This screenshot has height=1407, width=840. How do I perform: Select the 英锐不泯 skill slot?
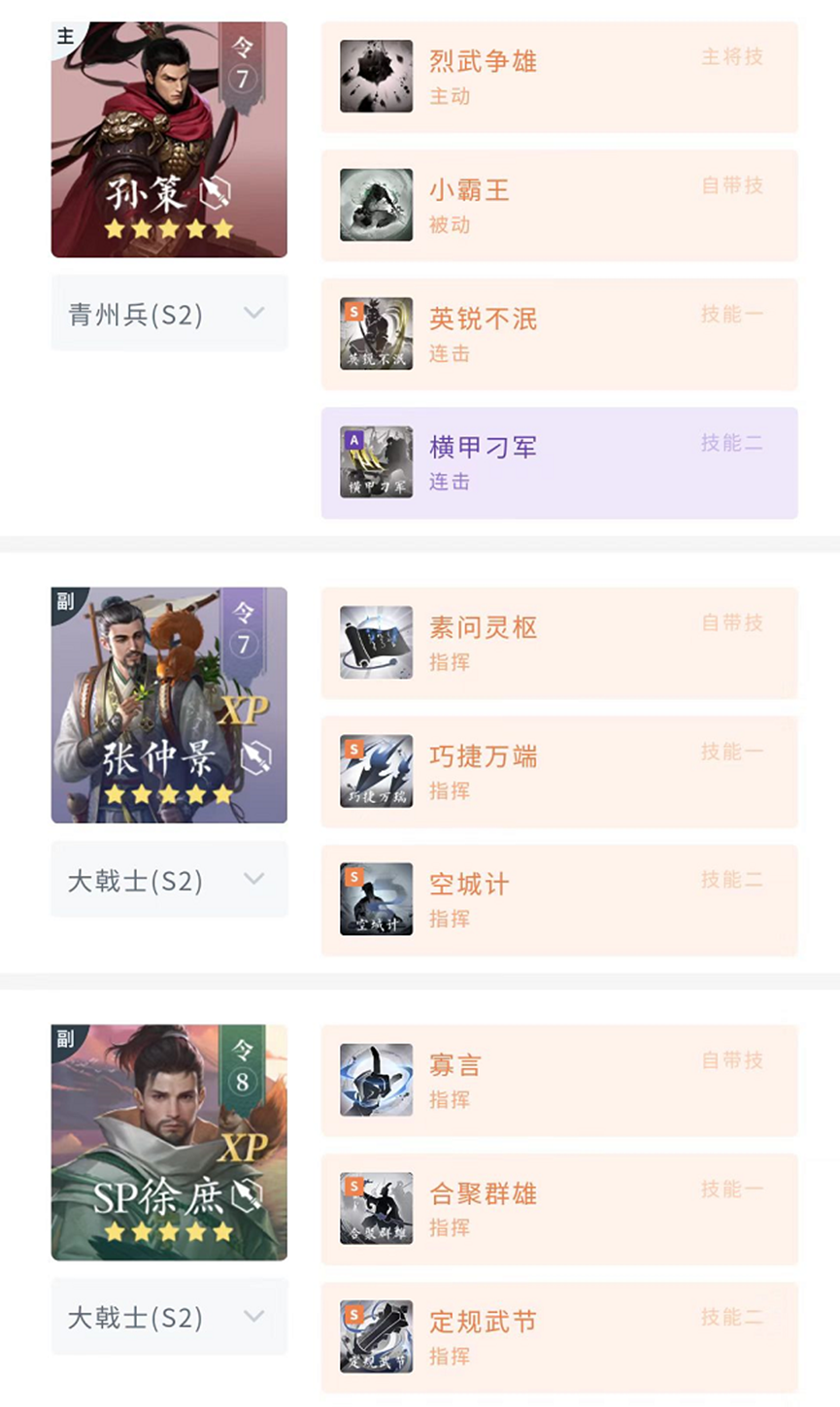pos(559,334)
